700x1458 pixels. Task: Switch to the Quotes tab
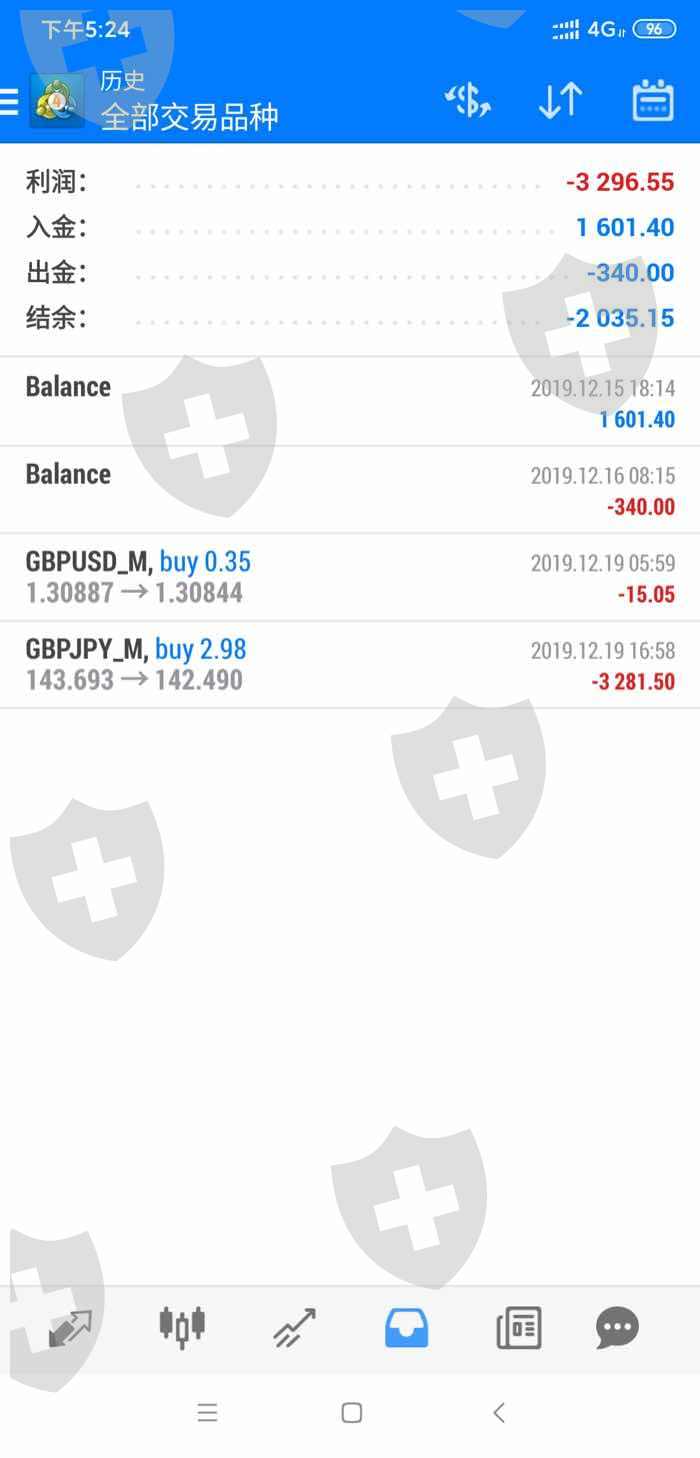tap(69, 1328)
